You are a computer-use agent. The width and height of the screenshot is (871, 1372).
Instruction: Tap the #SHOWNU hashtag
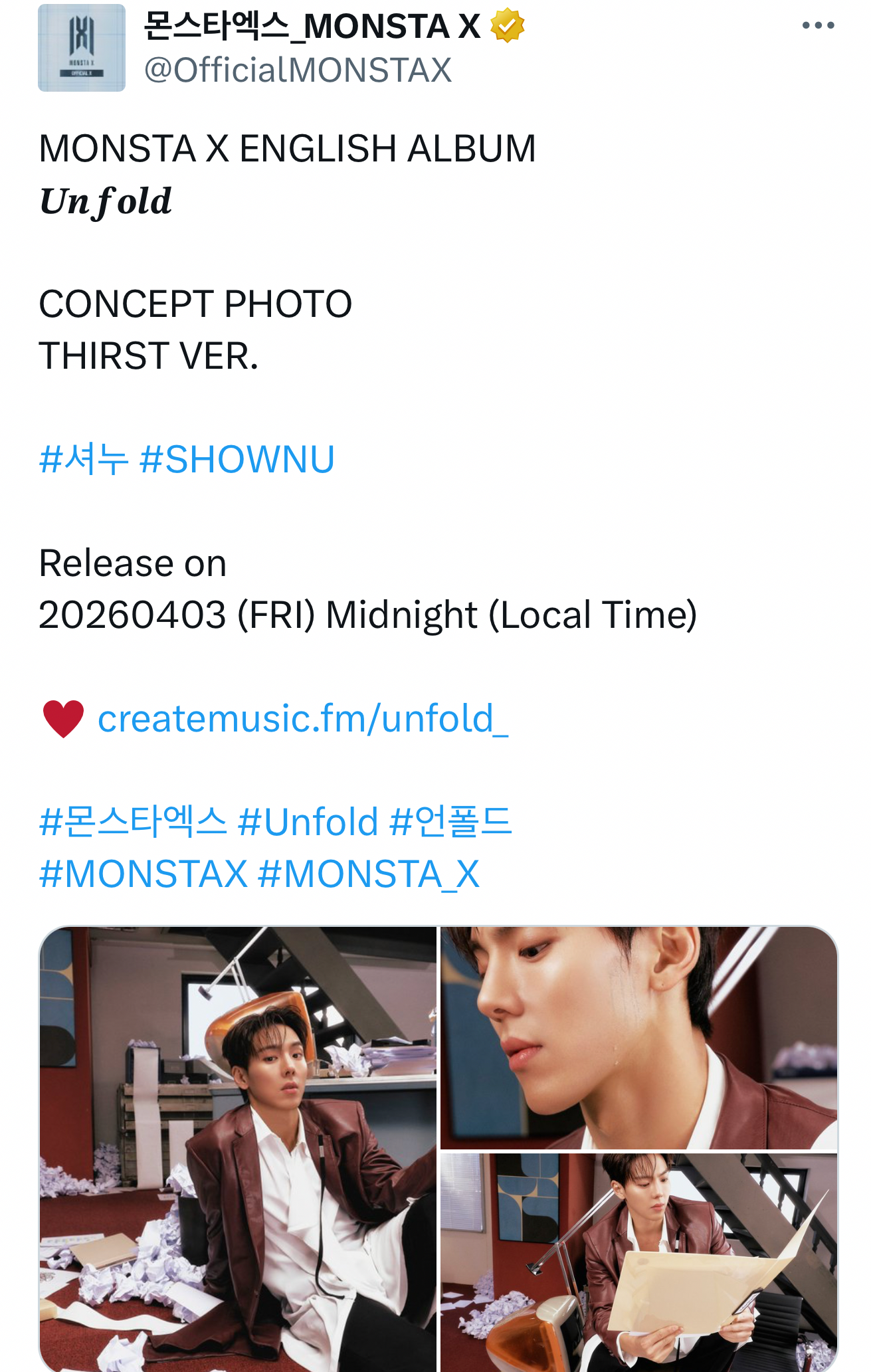tap(237, 460)
